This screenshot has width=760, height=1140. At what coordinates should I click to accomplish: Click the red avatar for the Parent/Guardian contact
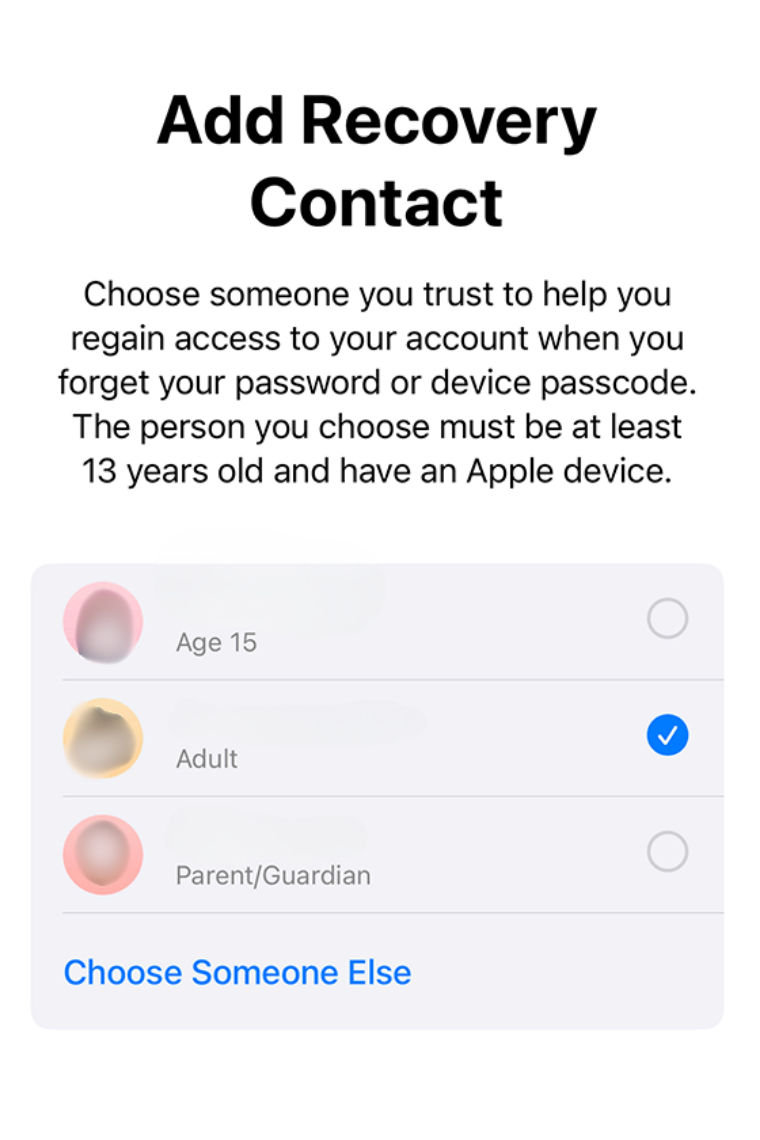pyautogui.click(x=102, y=855)
